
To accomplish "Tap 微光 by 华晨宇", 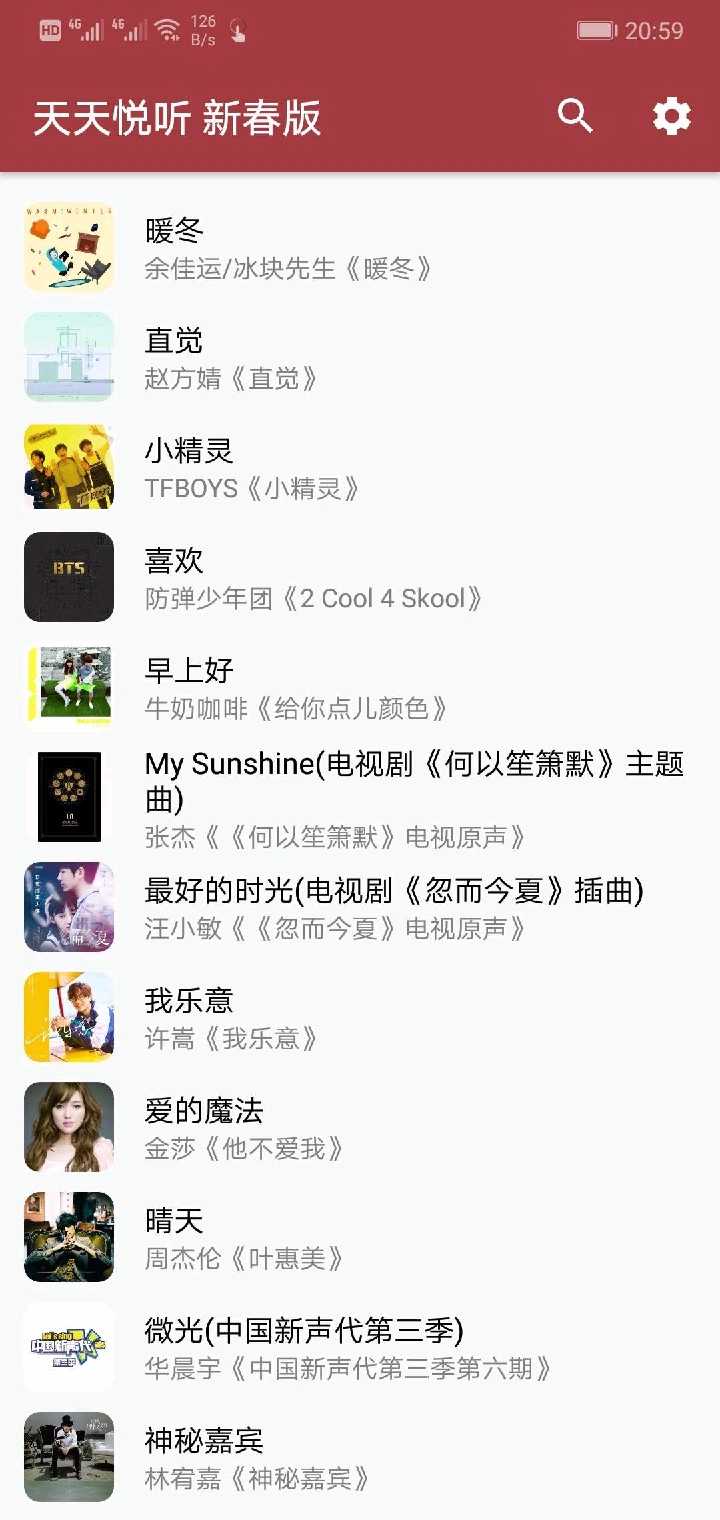I will click(360, 1347).
